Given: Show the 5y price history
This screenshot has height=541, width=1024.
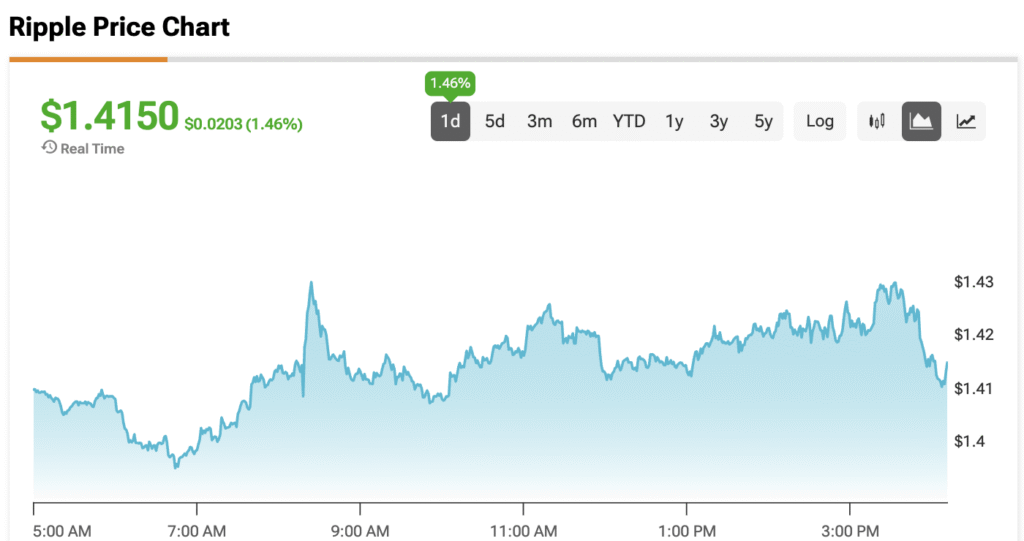Looking at the screenshot, I should click(763, 121).
